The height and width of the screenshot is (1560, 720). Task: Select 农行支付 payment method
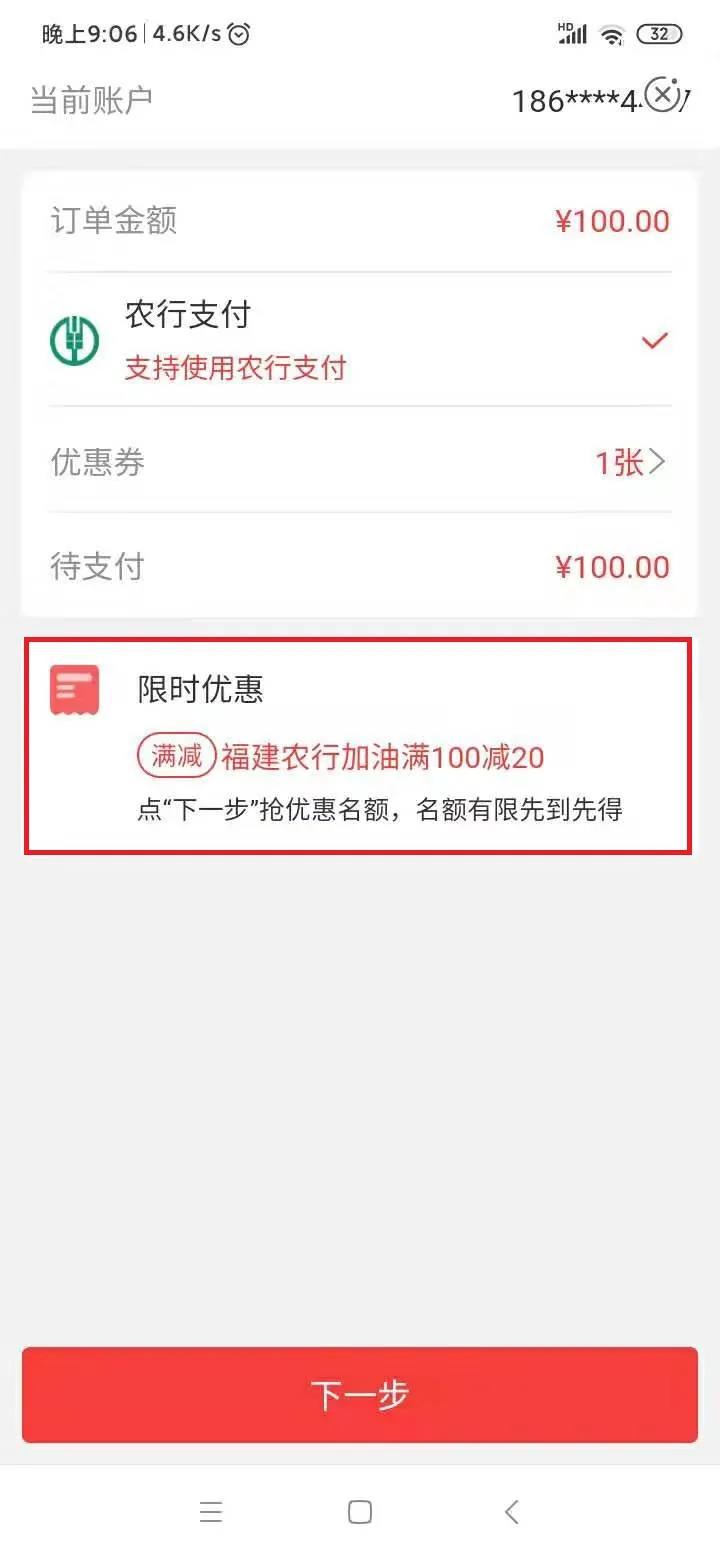(x=360, y=340)
